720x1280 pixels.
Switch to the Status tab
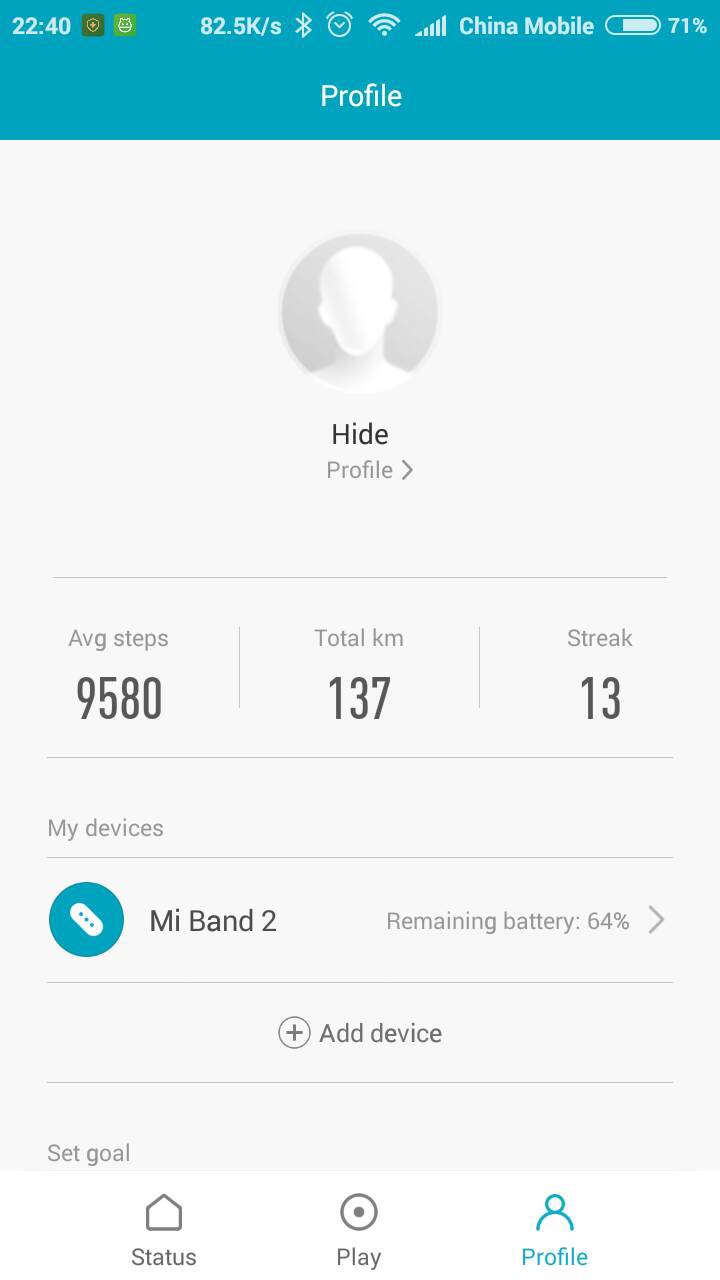click(x=164, y=1230)
